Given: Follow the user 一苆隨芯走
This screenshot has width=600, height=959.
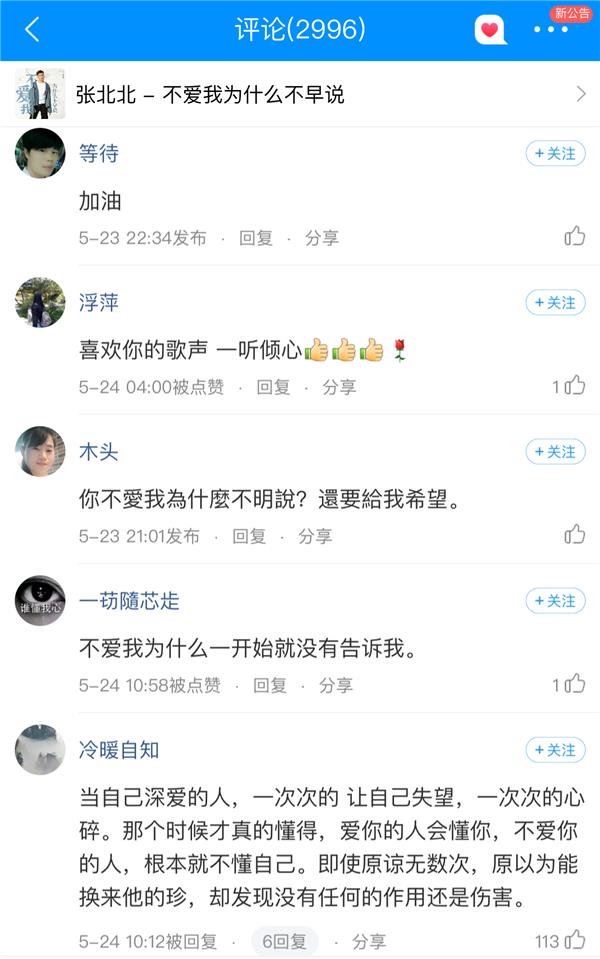Looking at the screenshot, I should (x=555, y=601).
